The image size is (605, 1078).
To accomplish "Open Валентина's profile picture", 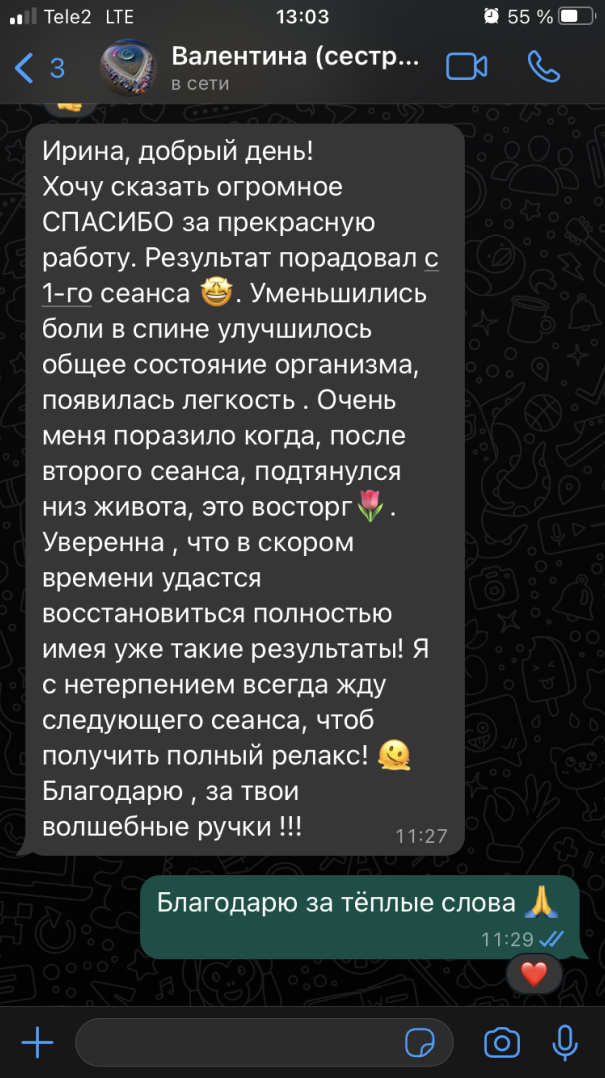I will coord(127,69).
